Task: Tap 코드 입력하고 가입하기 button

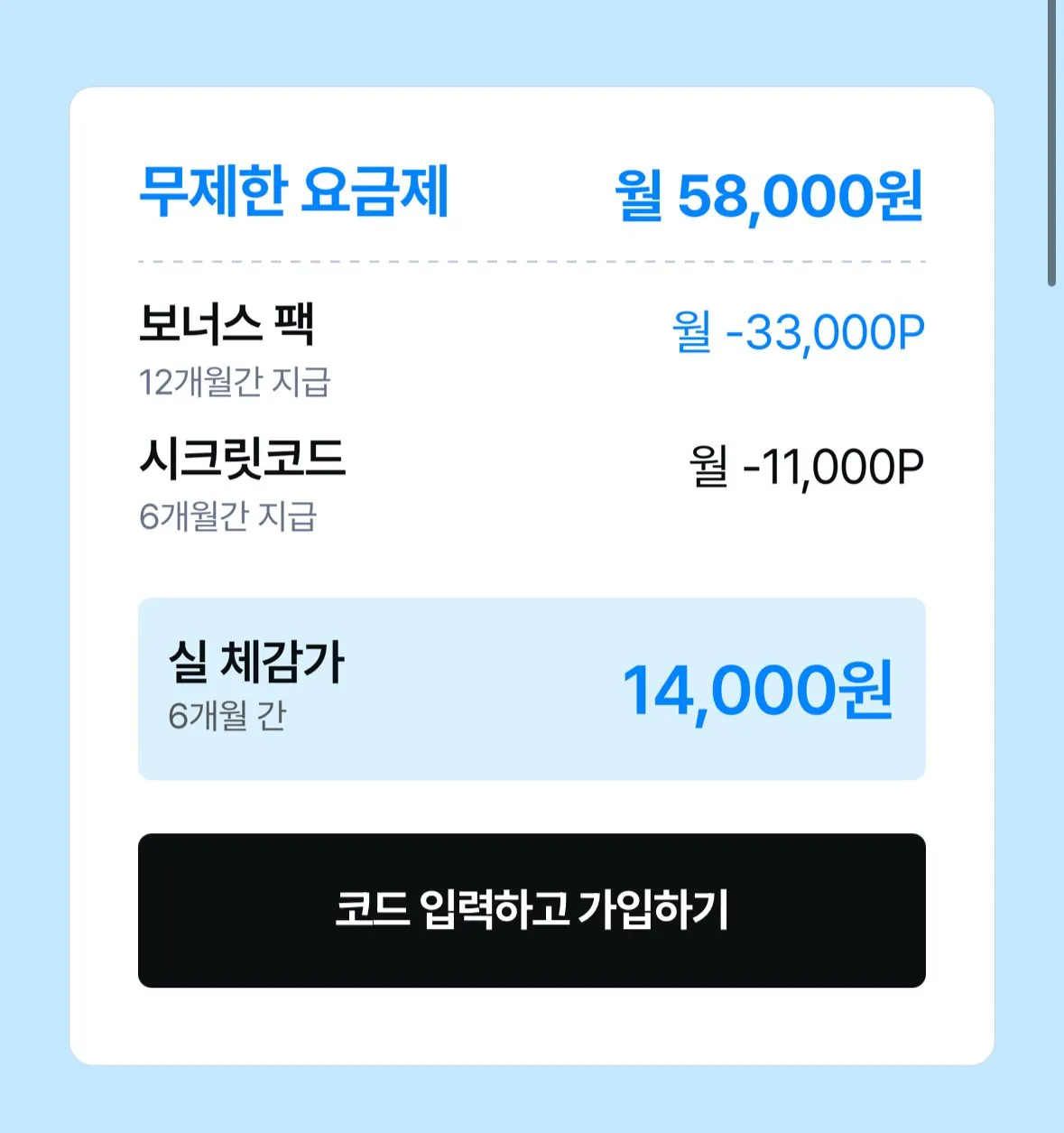Action: (x=532, y=910)
